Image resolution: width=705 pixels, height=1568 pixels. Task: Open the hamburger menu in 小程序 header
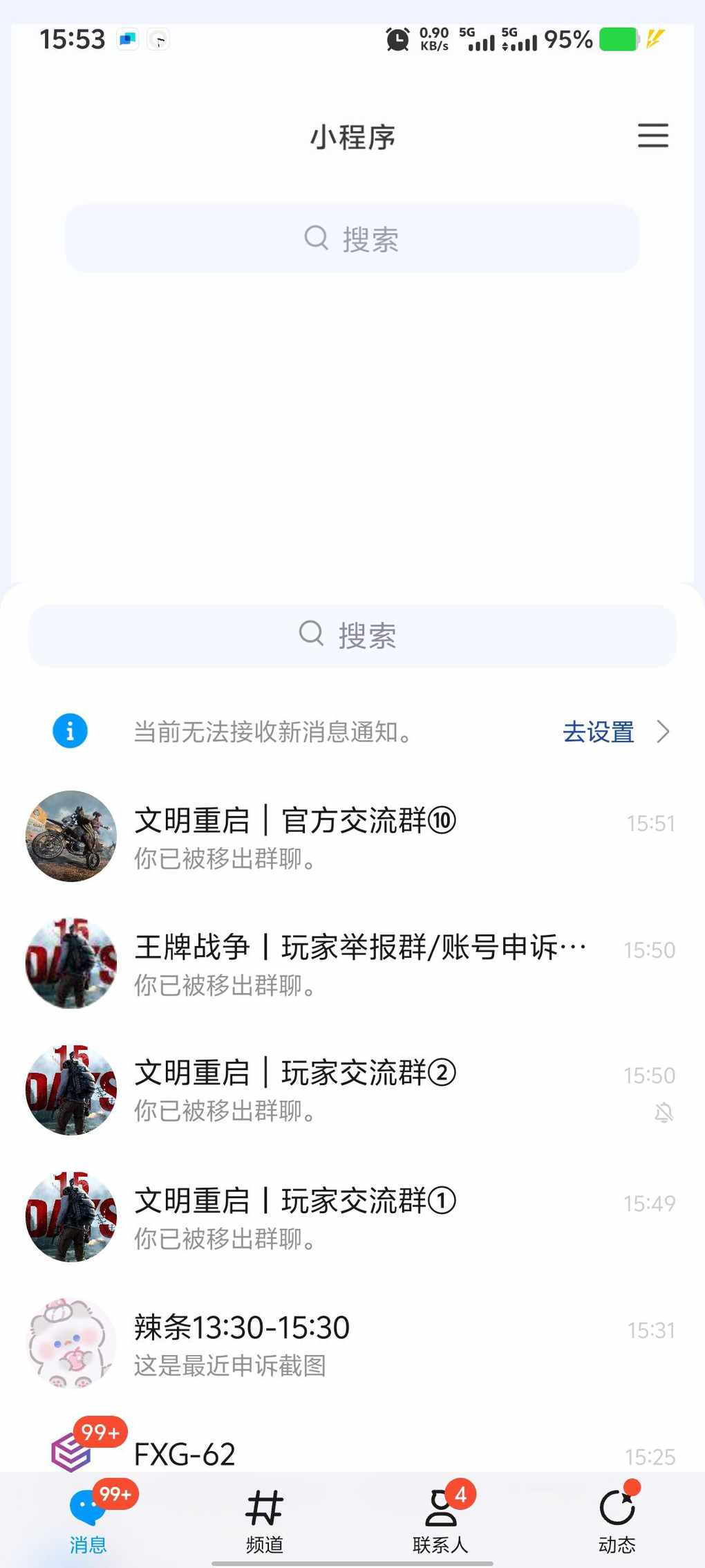[652, 136]
